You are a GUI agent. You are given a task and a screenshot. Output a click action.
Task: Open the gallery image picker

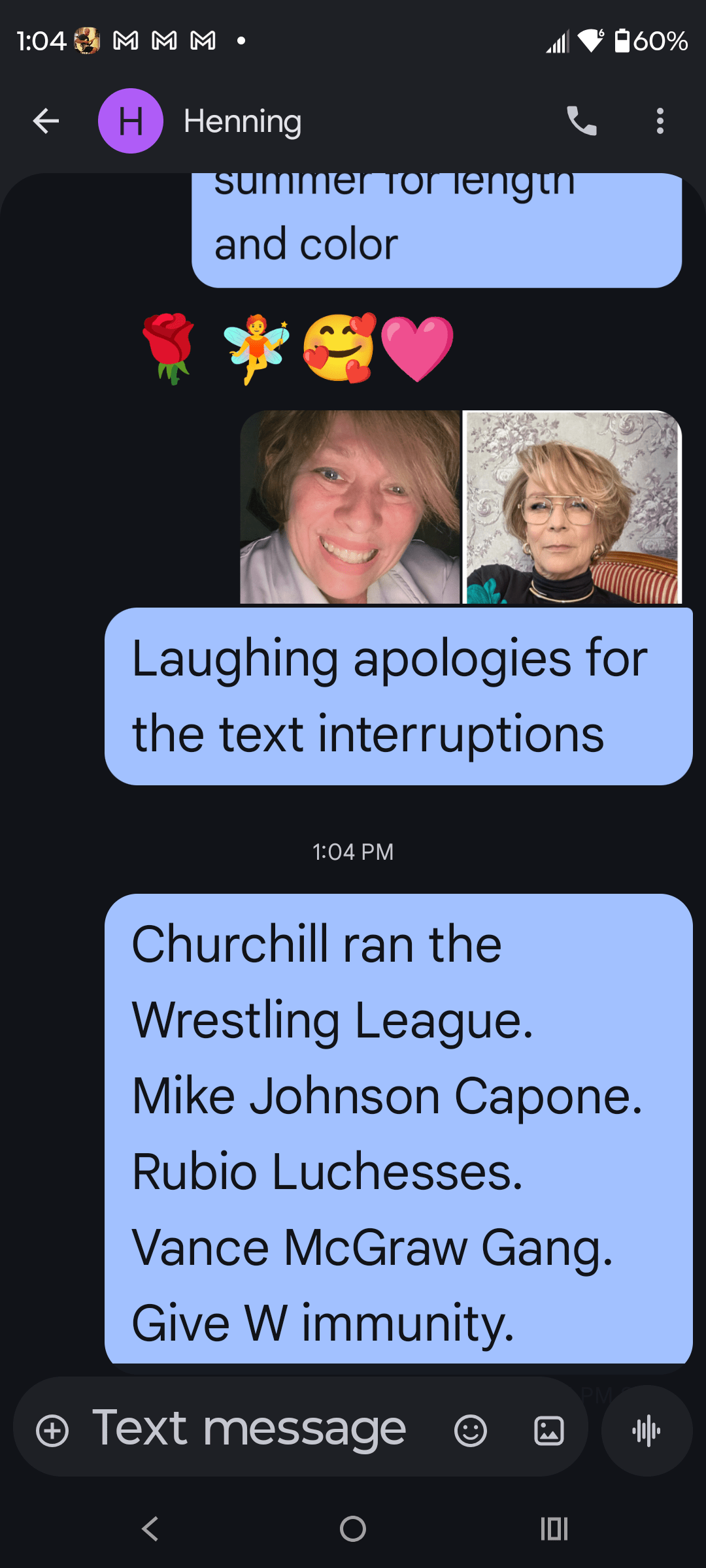[x=548, y=1431]
